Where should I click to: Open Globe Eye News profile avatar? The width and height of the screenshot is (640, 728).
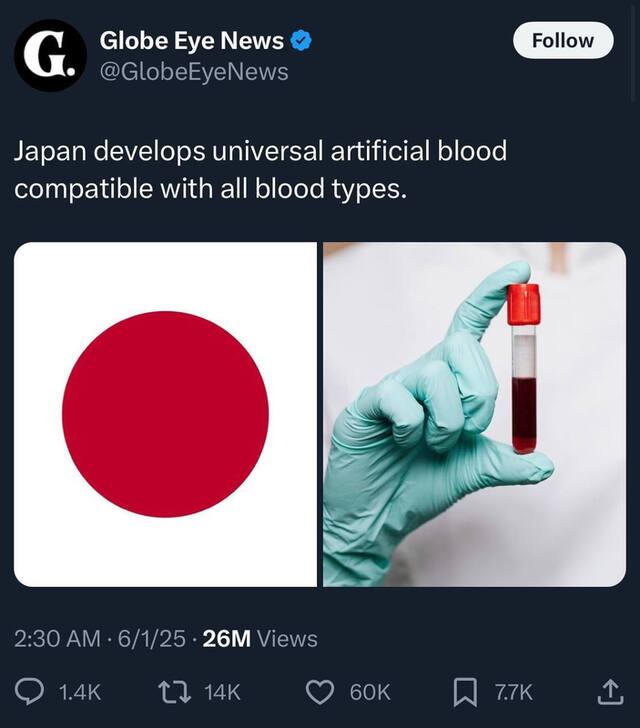click(x=51, y=56)
